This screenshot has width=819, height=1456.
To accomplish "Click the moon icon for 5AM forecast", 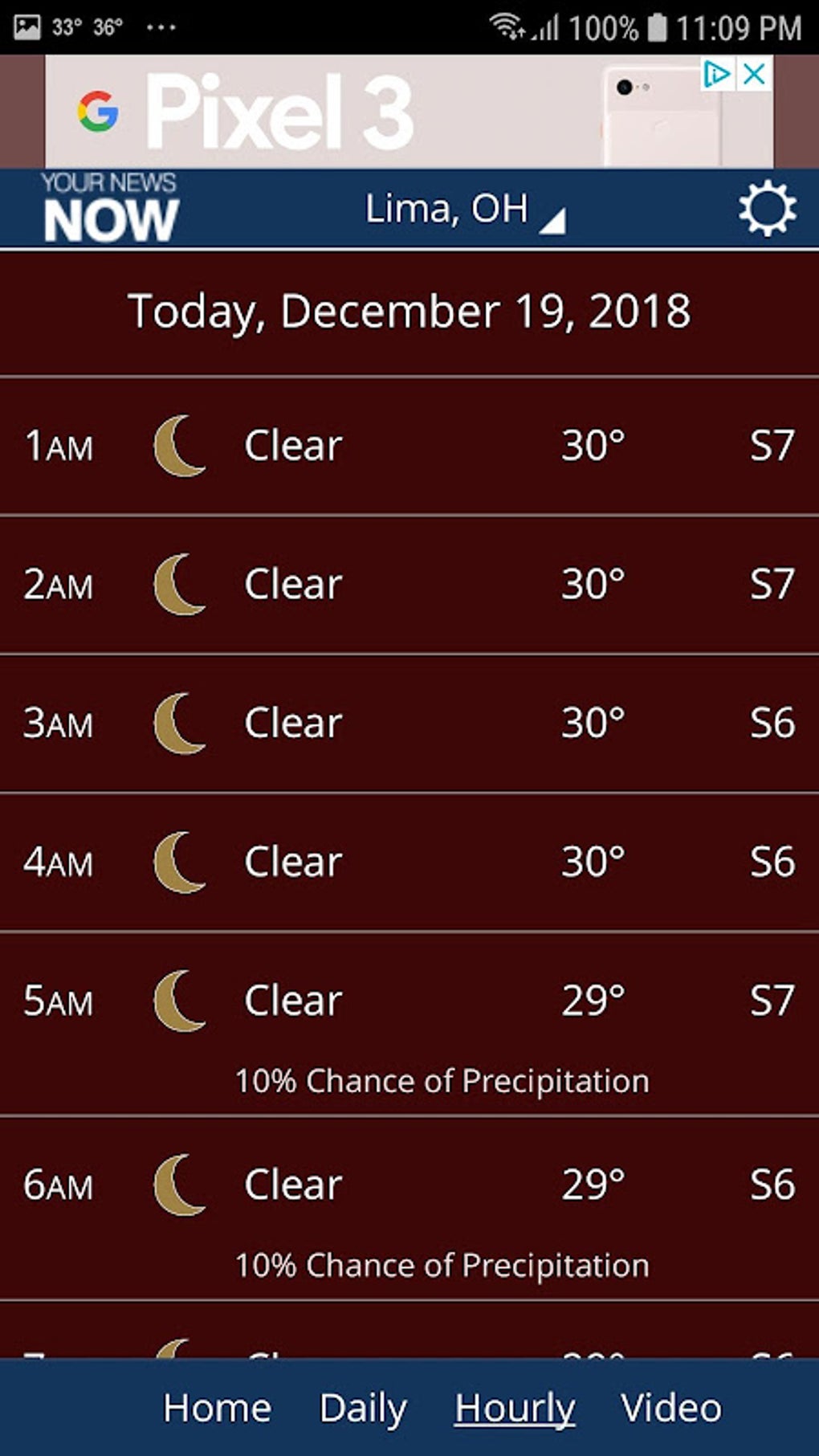I will 178,999.
